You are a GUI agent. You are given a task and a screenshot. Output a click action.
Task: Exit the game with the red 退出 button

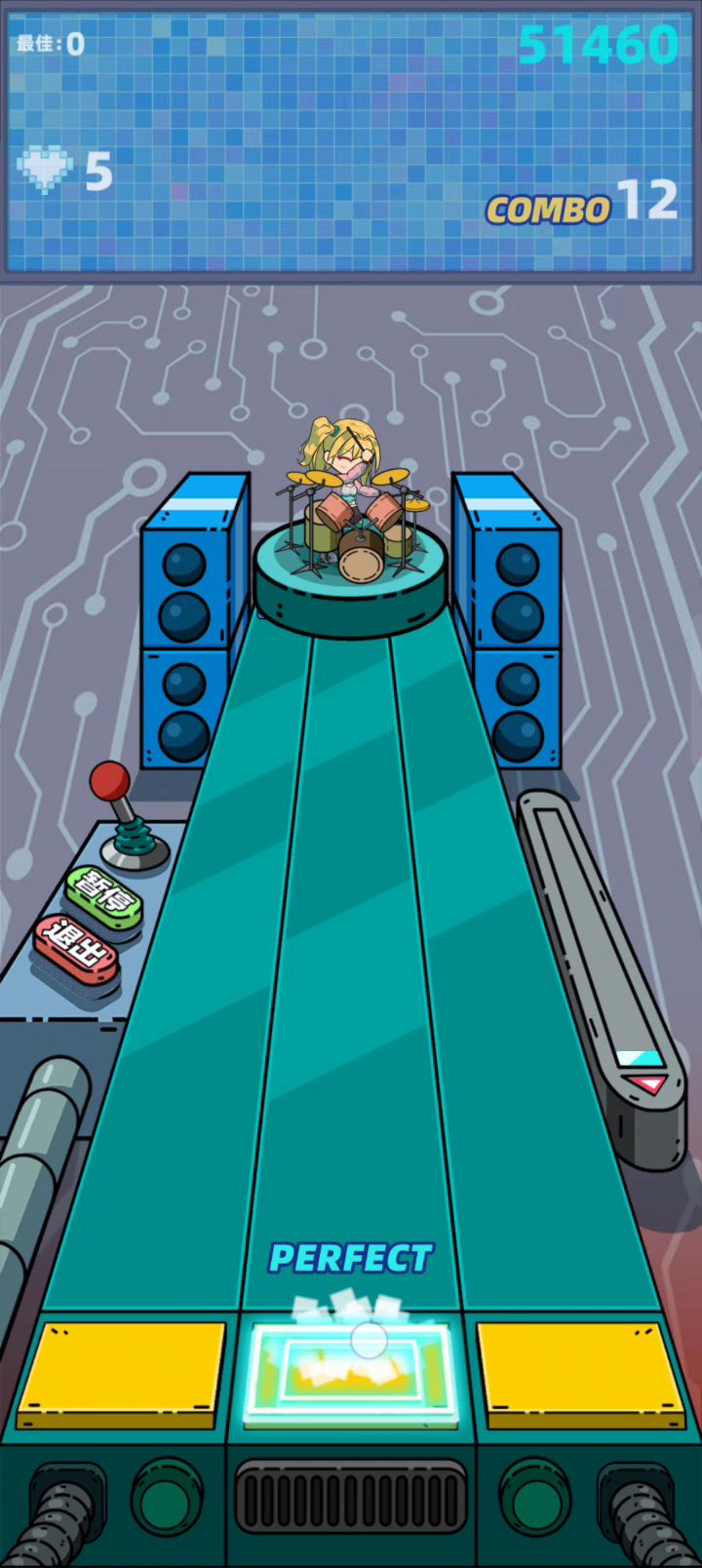[x=76, y=949]
